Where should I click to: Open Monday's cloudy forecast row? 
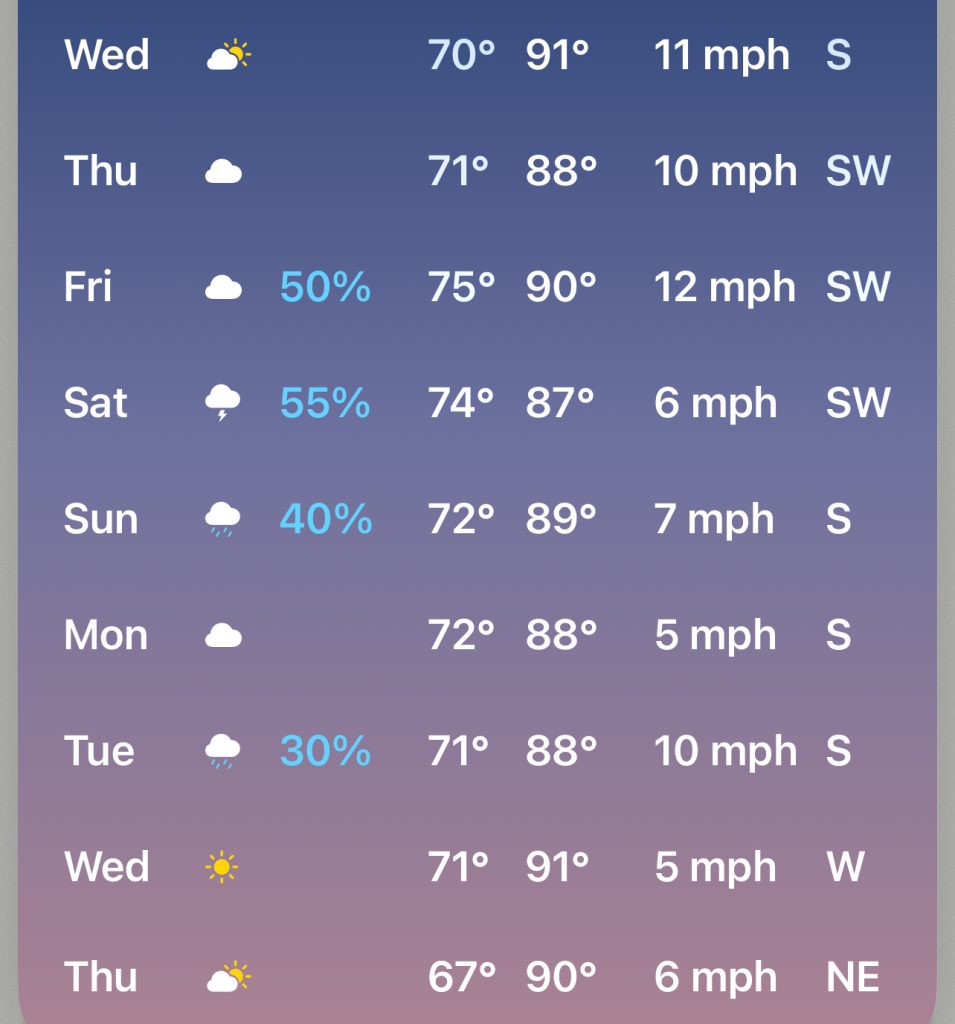[477, 635]
